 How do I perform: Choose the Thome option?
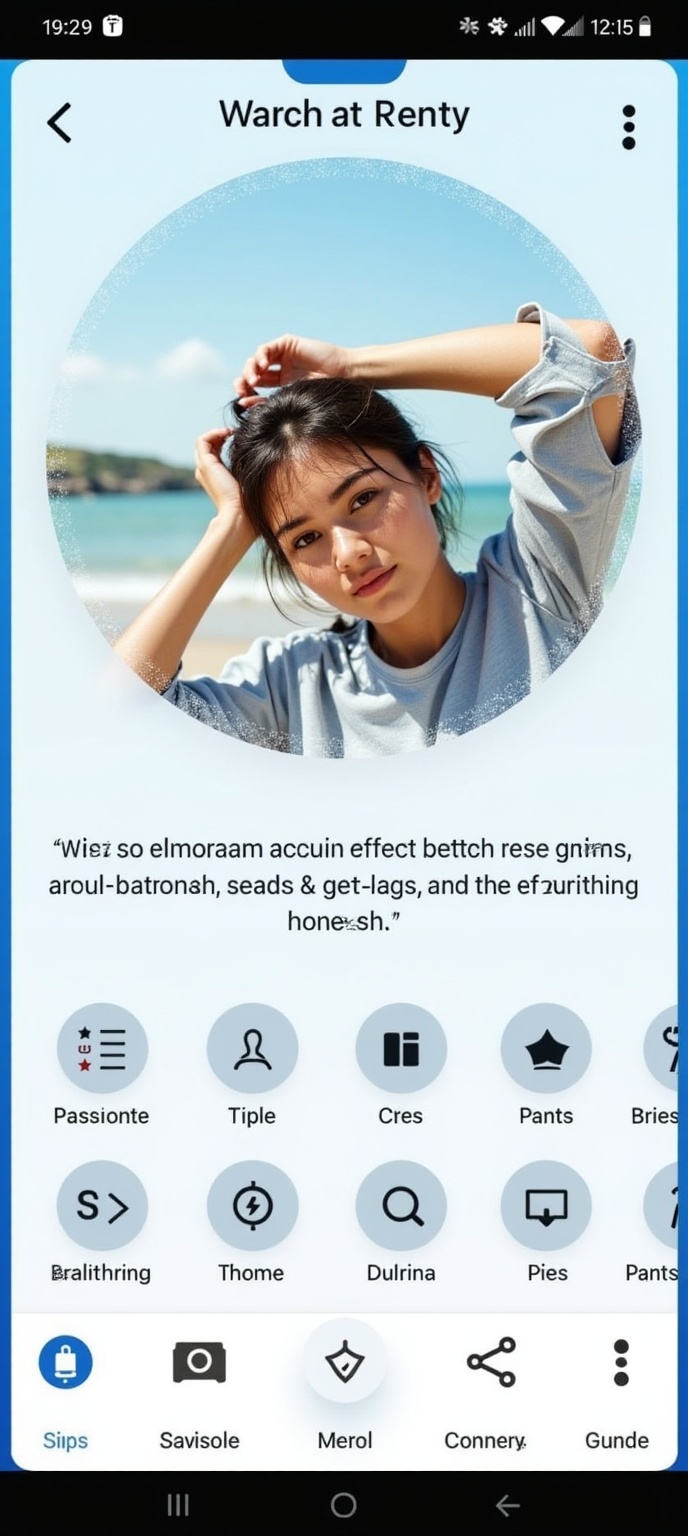pyautogui.click(x=252, y=1207)
